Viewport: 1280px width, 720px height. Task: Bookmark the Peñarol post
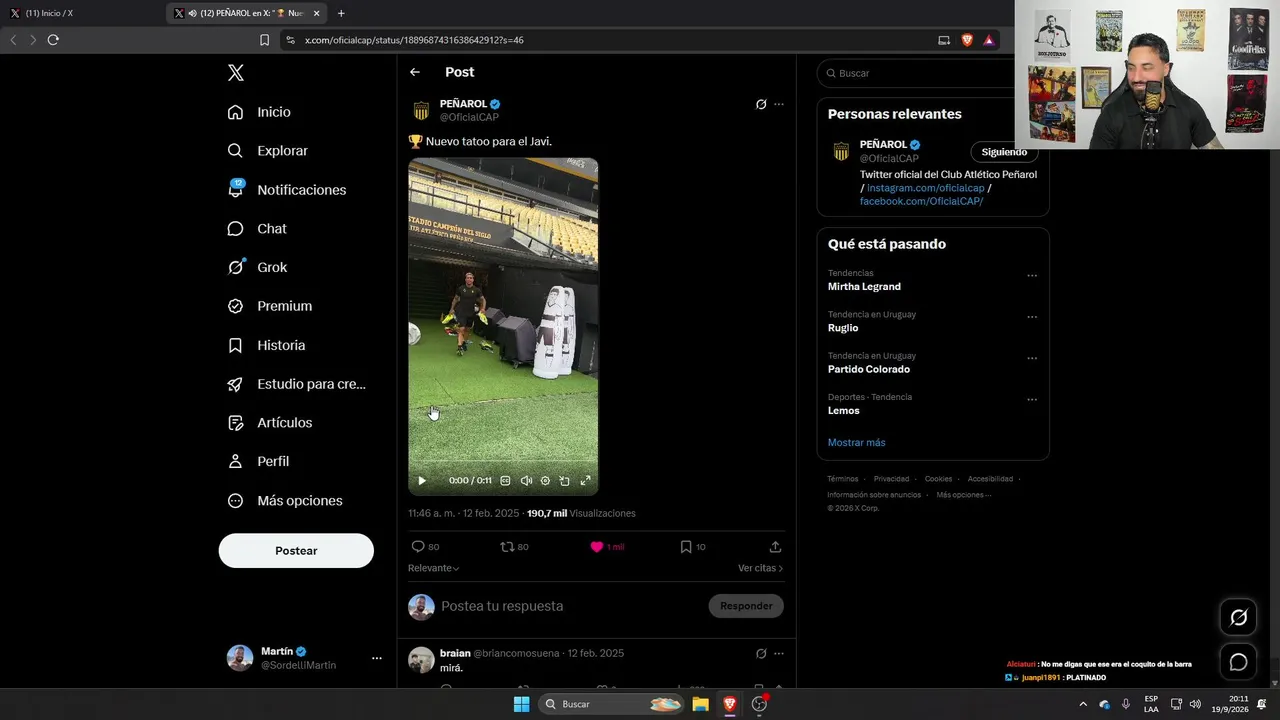(686, 547)
